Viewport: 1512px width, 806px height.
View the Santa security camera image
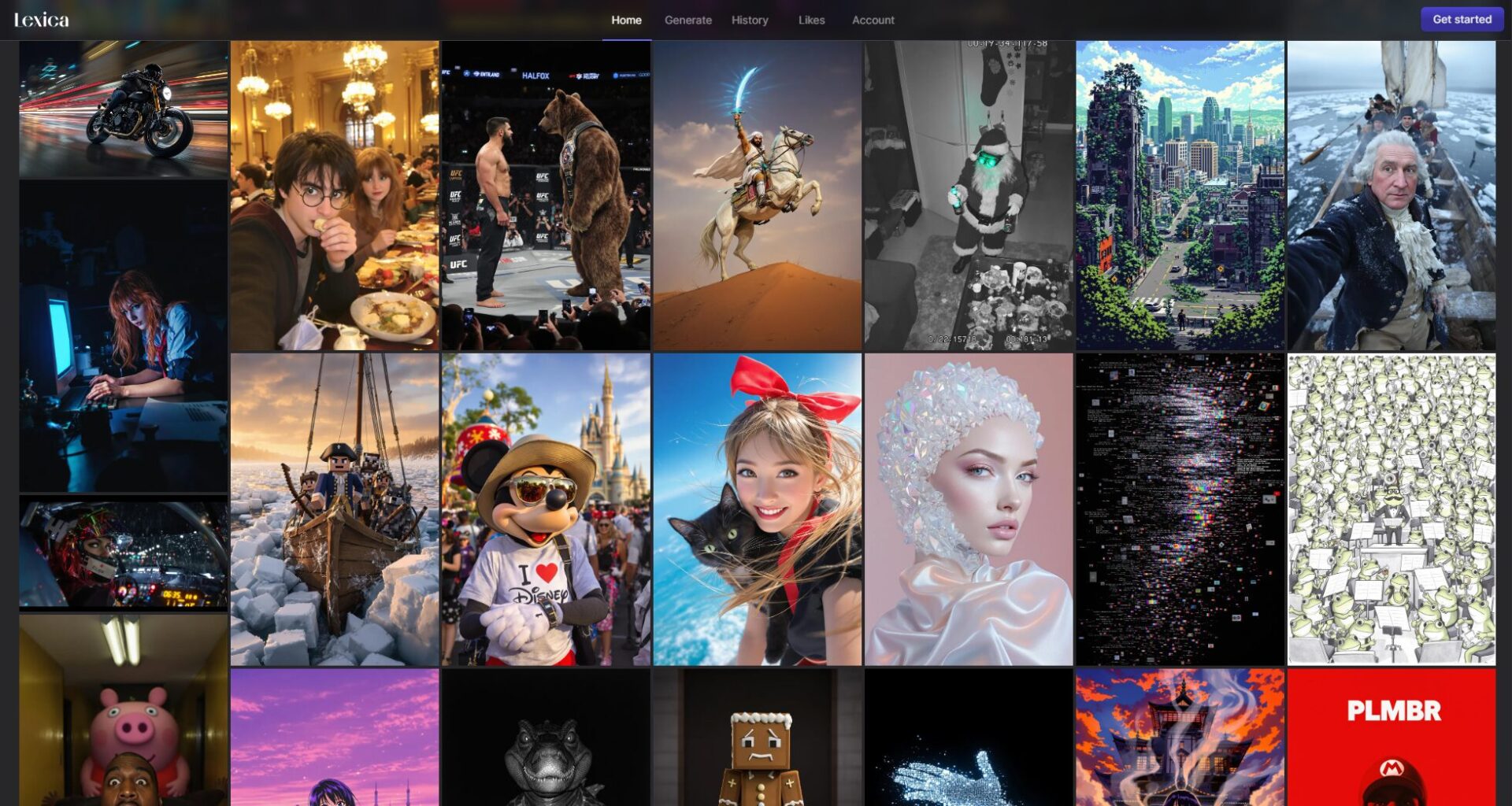968,195
